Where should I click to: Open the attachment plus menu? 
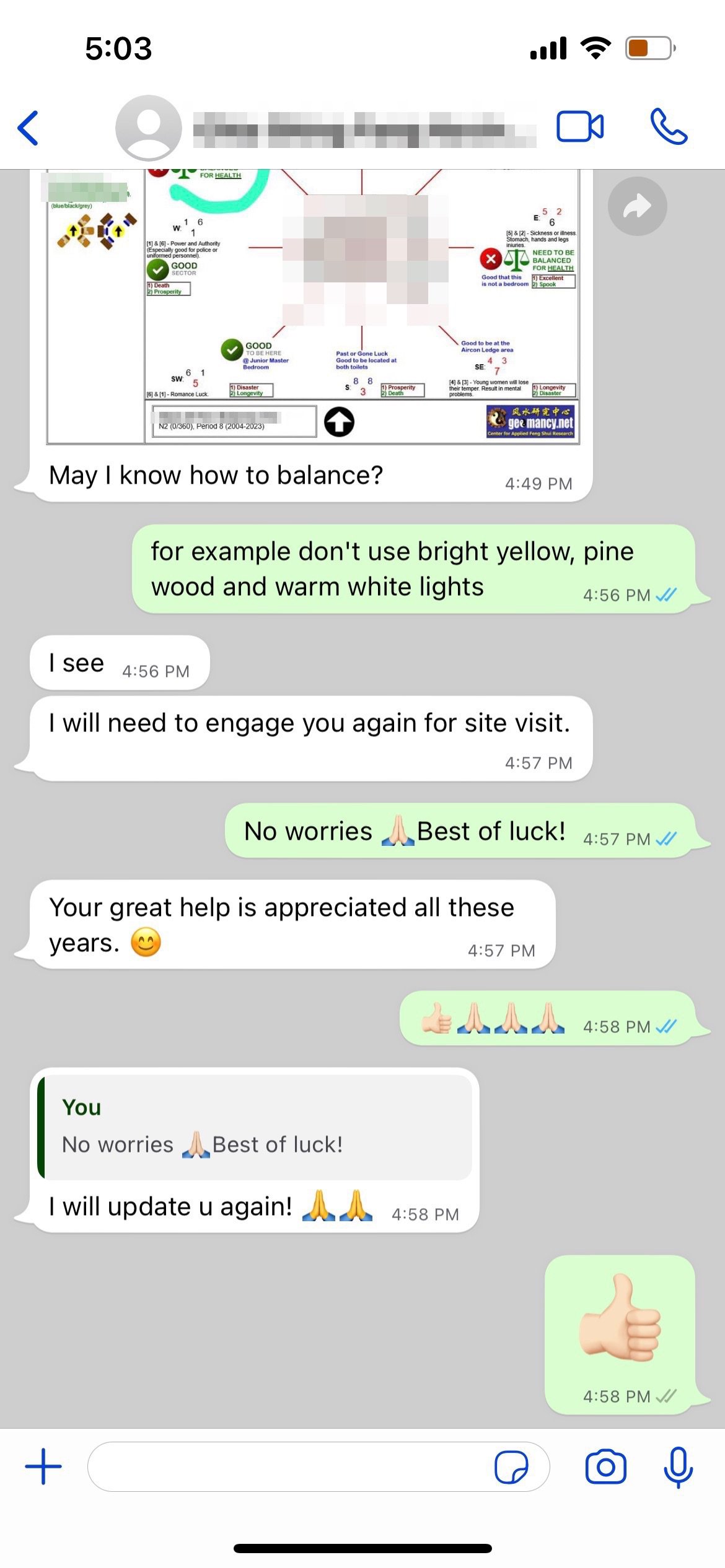[x=43, y=1466]
